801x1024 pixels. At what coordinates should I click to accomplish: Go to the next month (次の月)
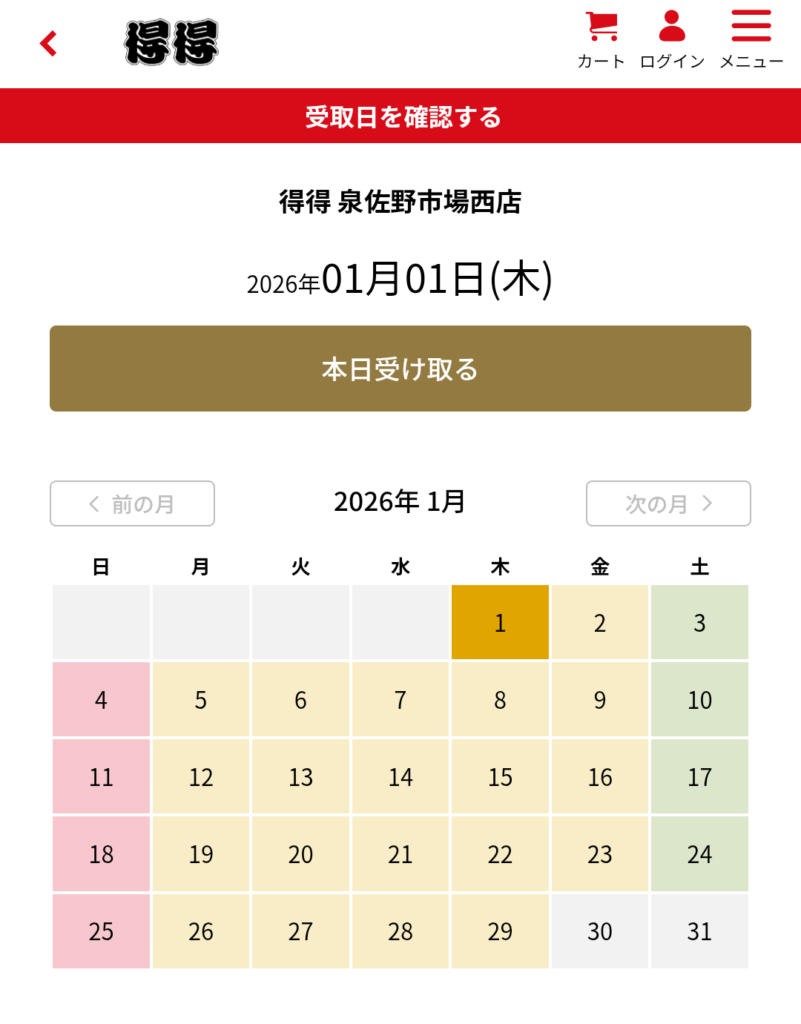pos(668,503)
